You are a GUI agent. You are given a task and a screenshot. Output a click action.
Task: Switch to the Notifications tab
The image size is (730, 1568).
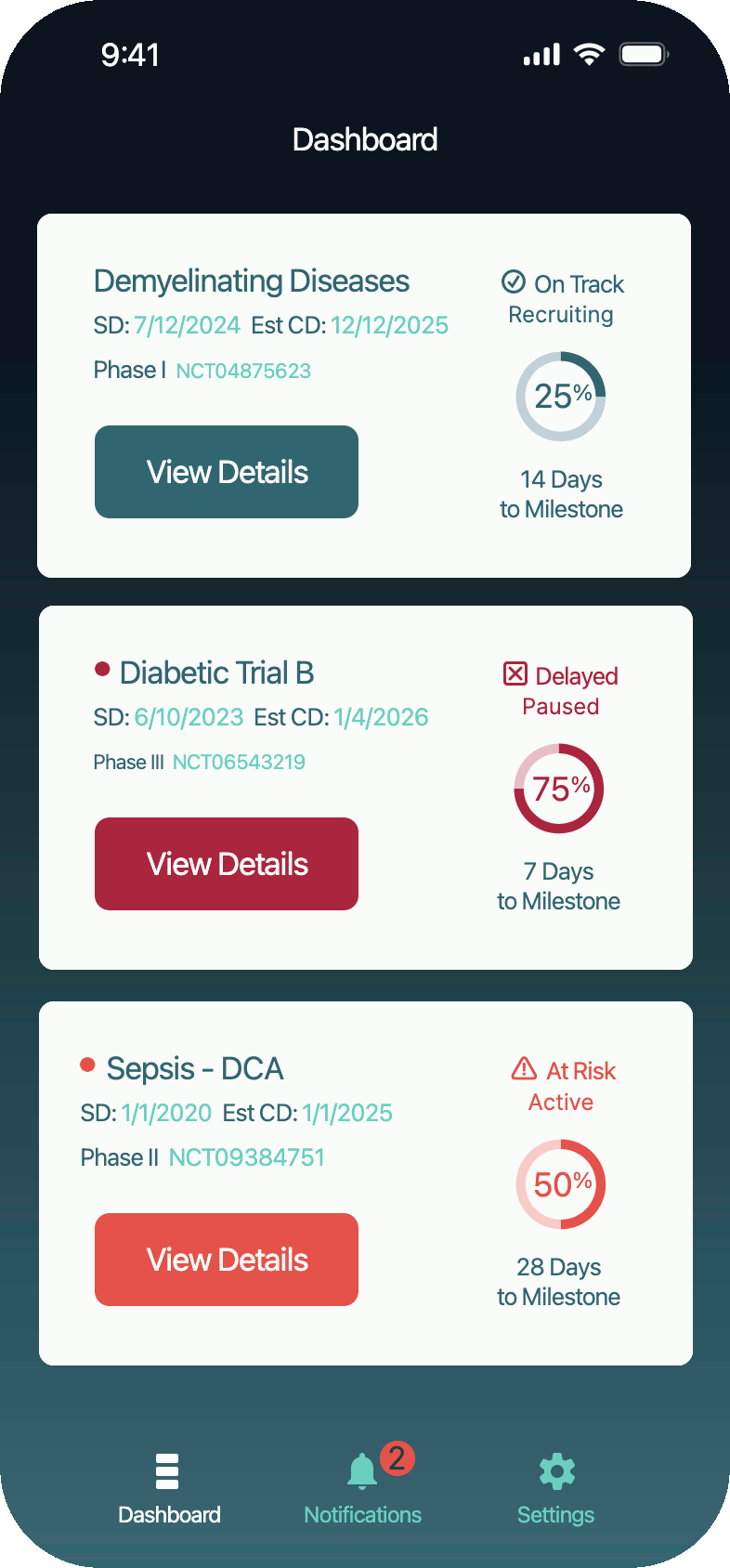click(362, 1514)
